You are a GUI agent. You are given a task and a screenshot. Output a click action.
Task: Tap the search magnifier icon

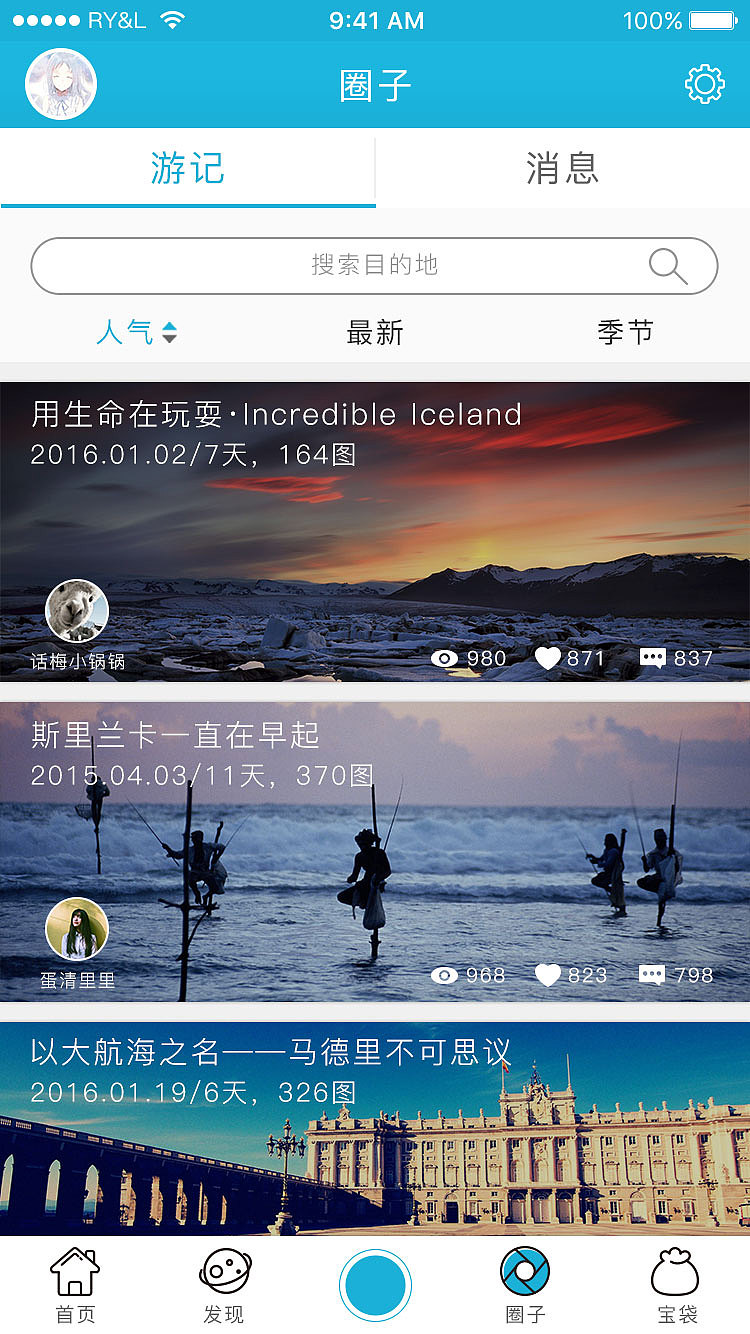(x=668, y=265)
